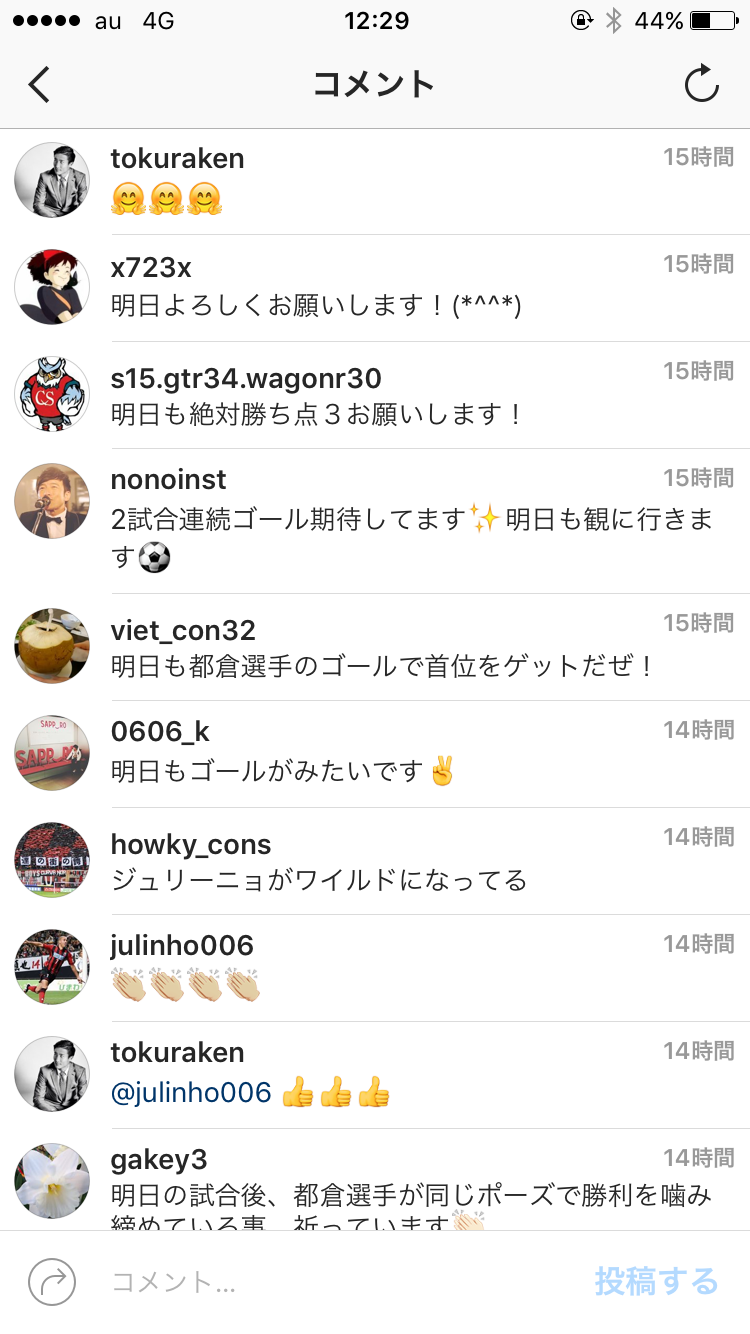Open 0606_k's profile
Viewport: 750px width, 1334px height.
[160, 732]
